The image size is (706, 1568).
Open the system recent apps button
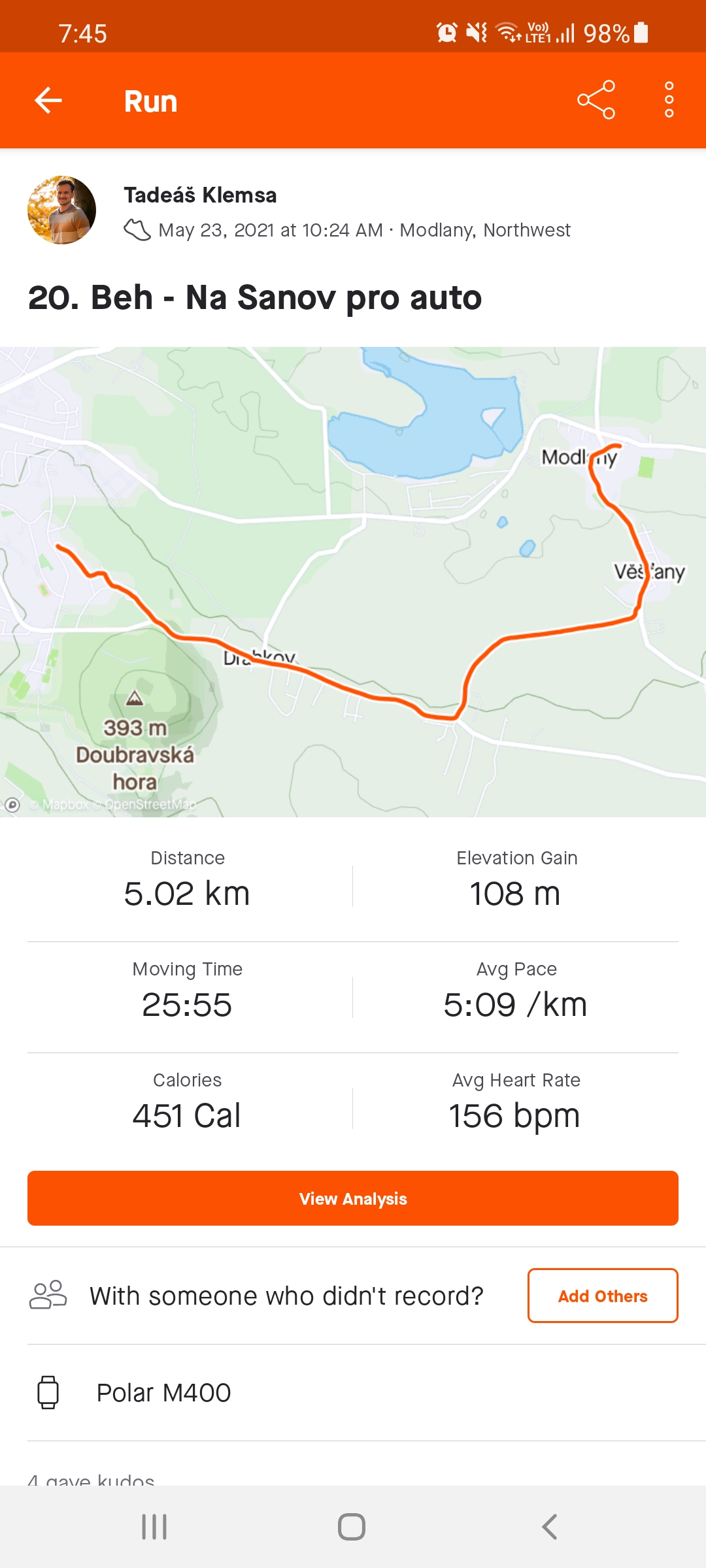coord(154,1527)
